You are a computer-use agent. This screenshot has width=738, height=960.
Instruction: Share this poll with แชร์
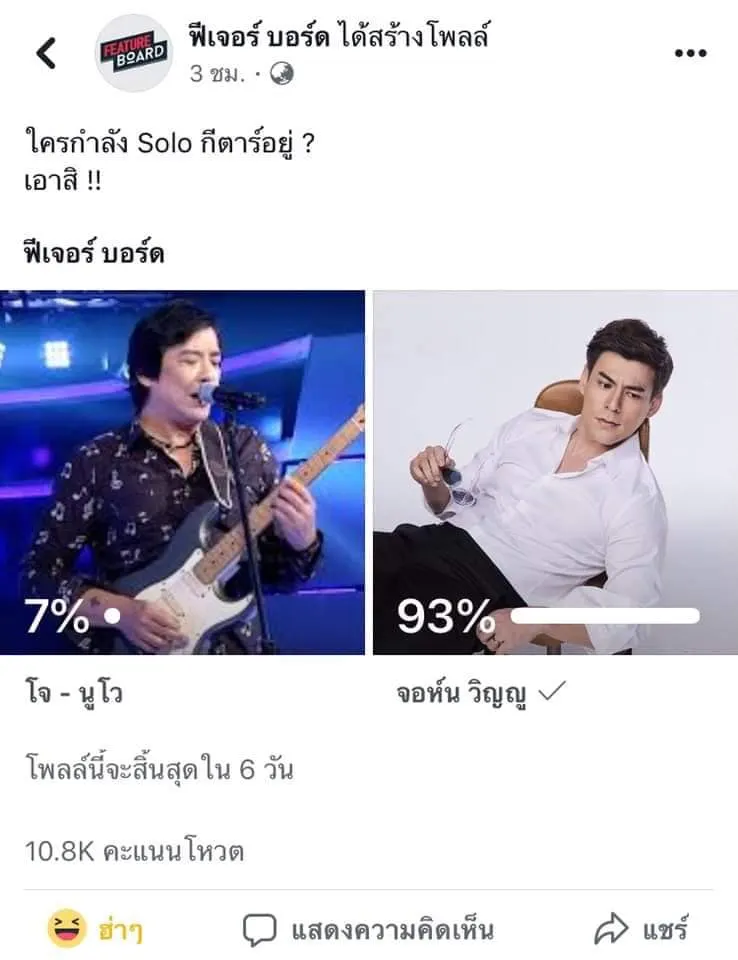tap(642, 930)
